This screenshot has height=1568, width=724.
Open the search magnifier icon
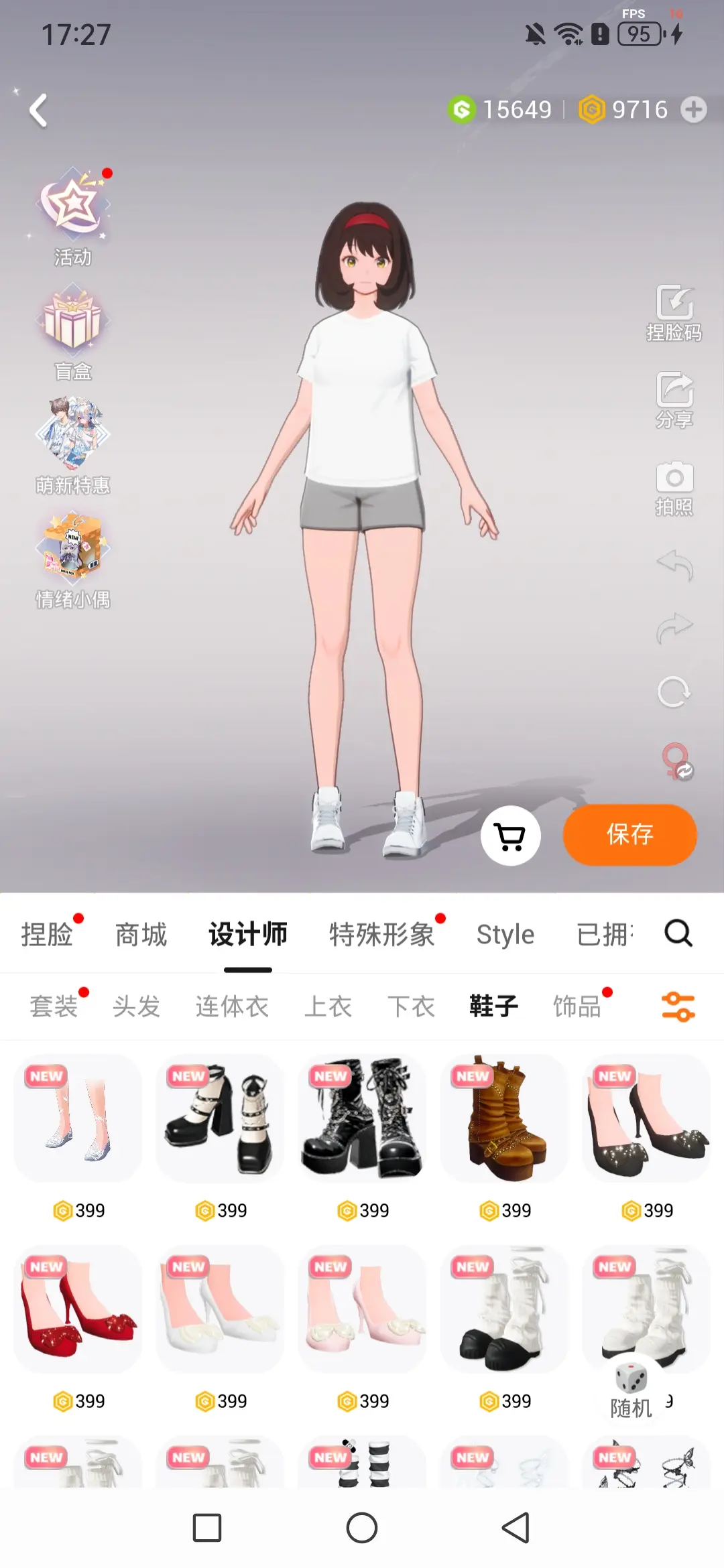[678, 933]
